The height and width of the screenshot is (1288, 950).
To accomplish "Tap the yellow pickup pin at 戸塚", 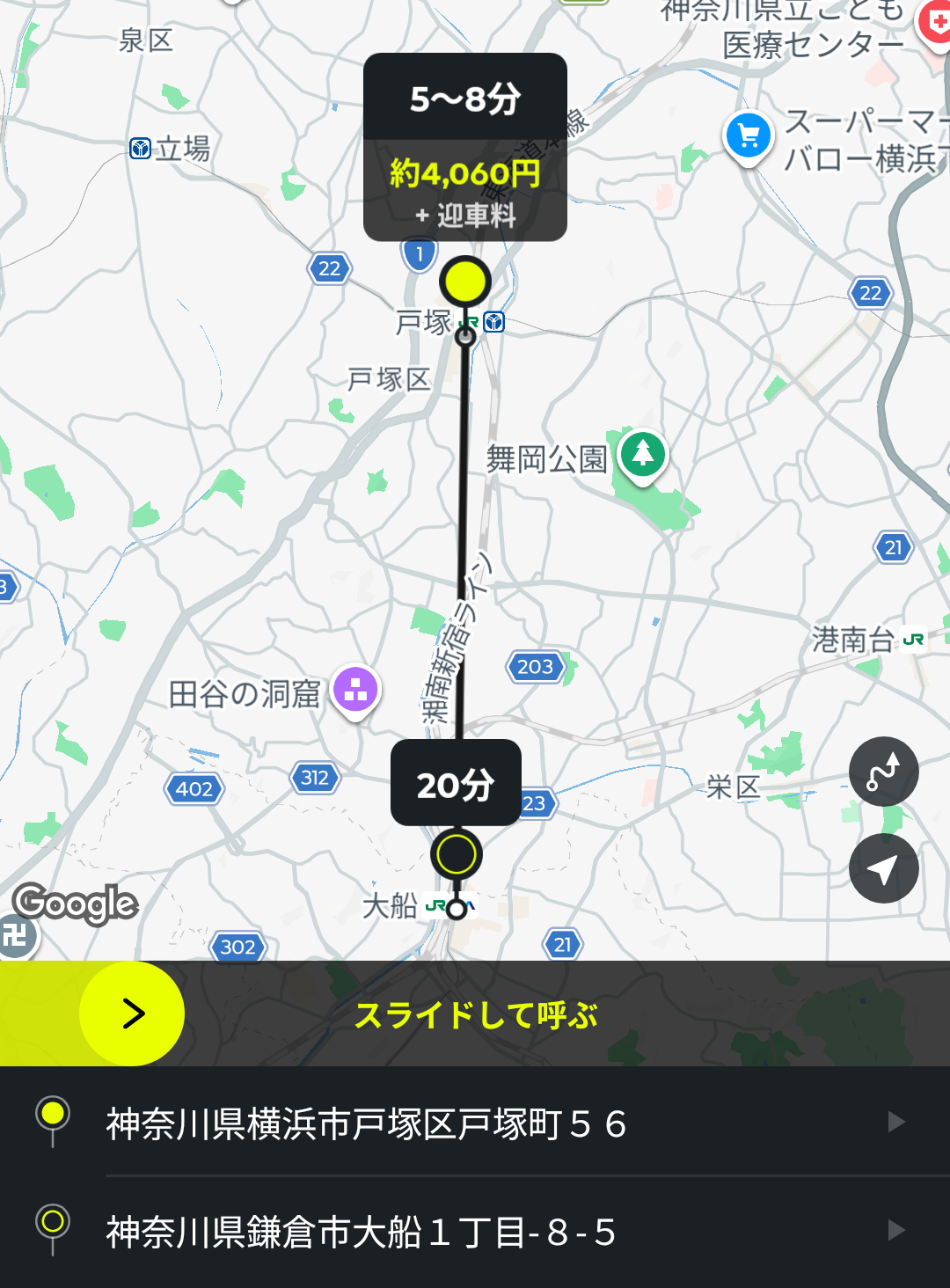I will point(464,282).
